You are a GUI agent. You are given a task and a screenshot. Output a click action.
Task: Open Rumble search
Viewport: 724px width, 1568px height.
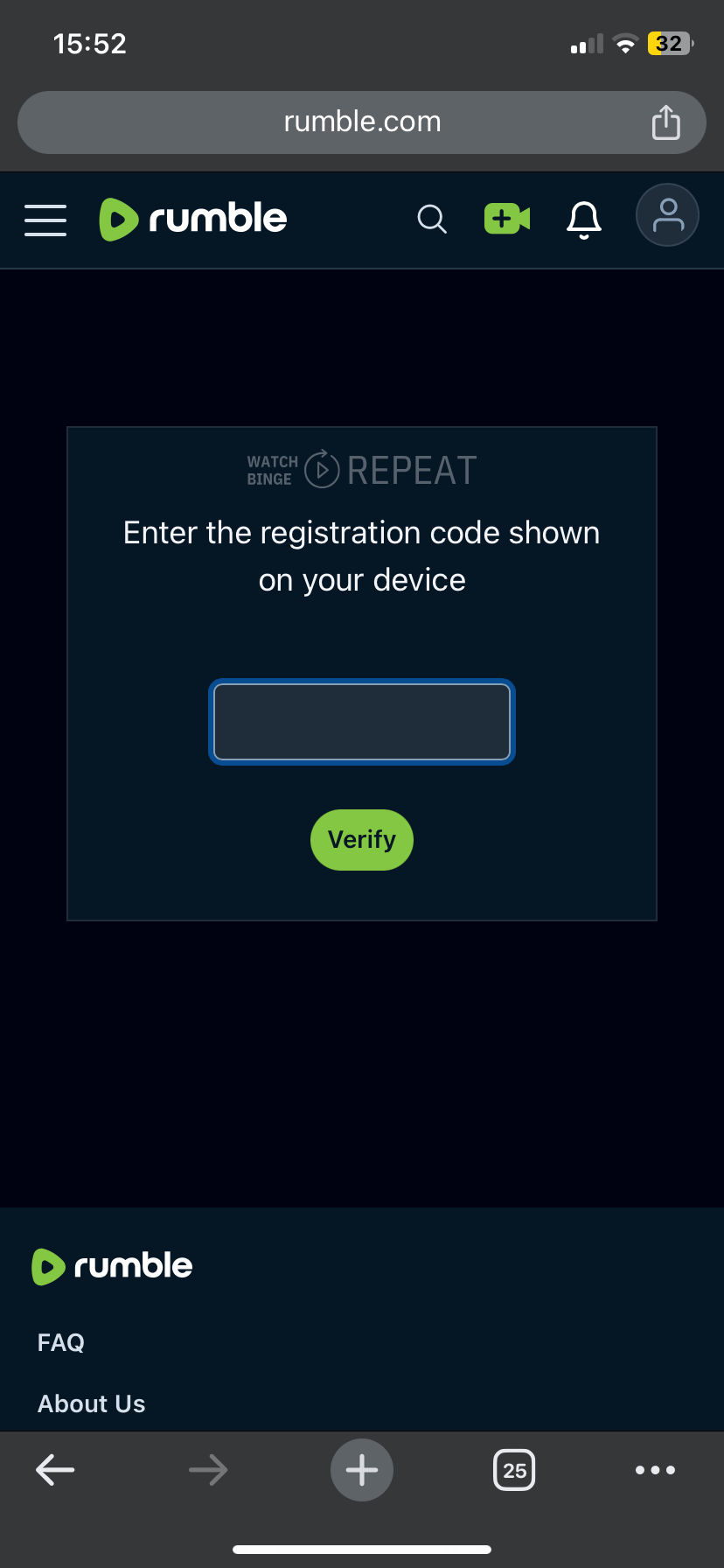[x=432, y=219]
